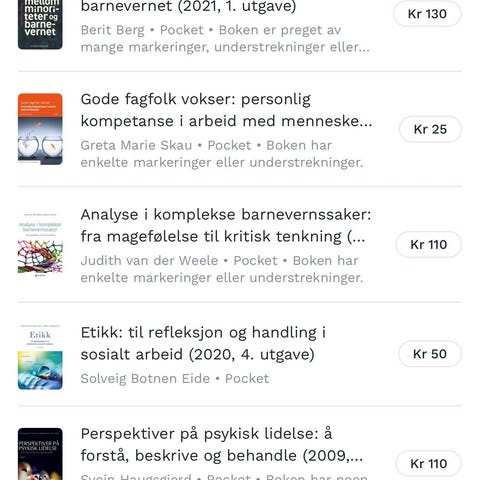Open the Gode fagfolk vokser book listing
The image size is (480, 480).
point(226,110)
